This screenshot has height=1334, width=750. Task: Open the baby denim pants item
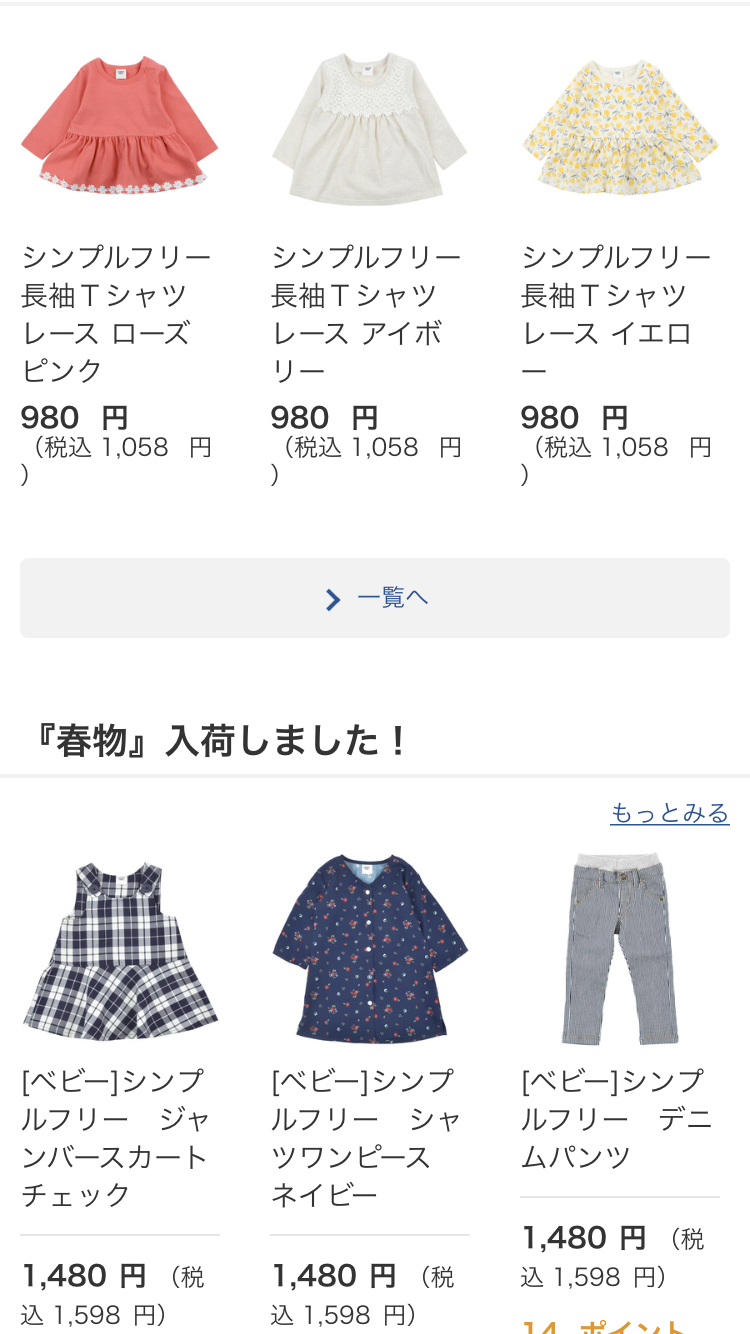pos(619,950)
